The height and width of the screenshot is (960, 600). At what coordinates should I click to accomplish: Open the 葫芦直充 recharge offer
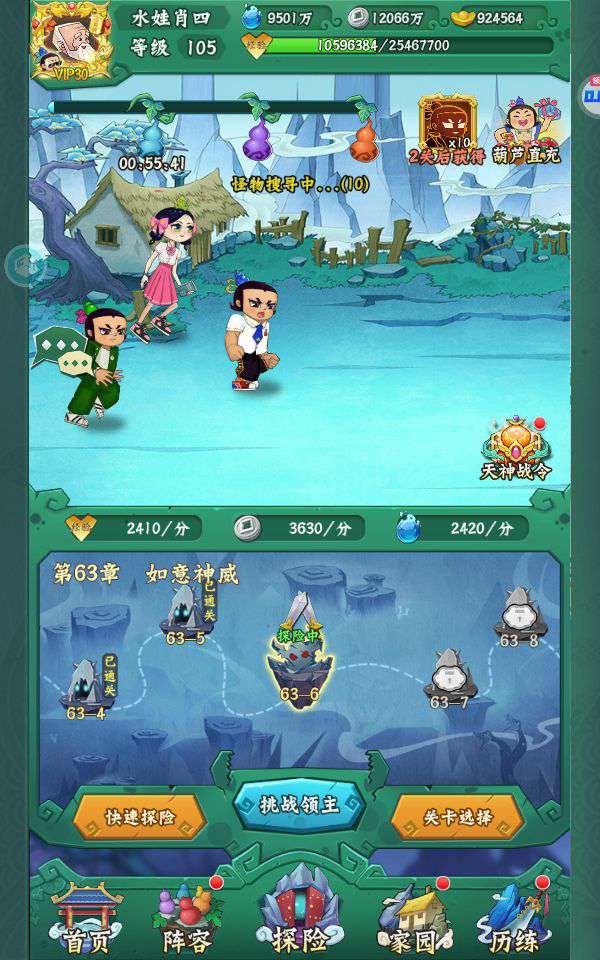526,130
